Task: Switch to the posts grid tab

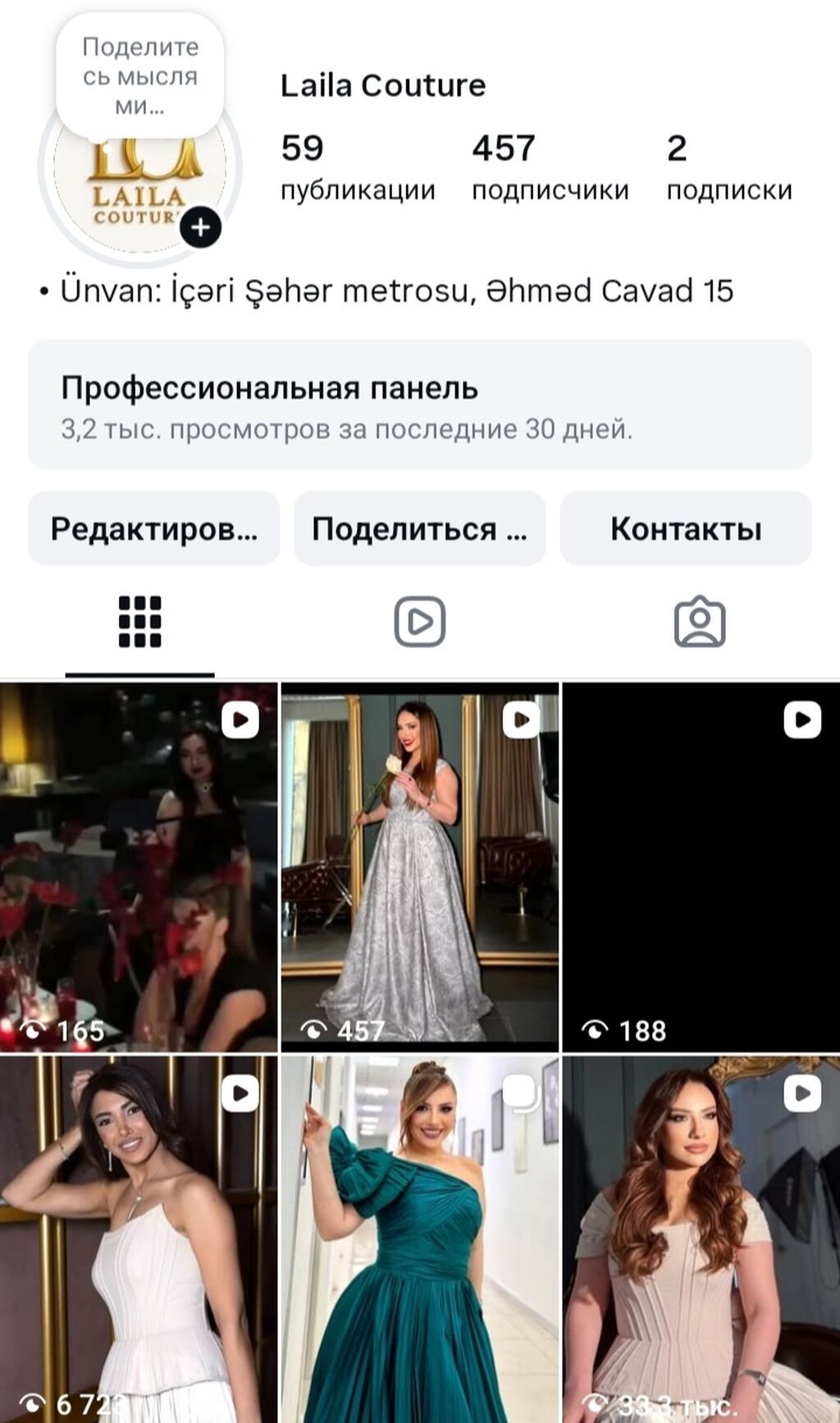Action: tap(140, 622)
